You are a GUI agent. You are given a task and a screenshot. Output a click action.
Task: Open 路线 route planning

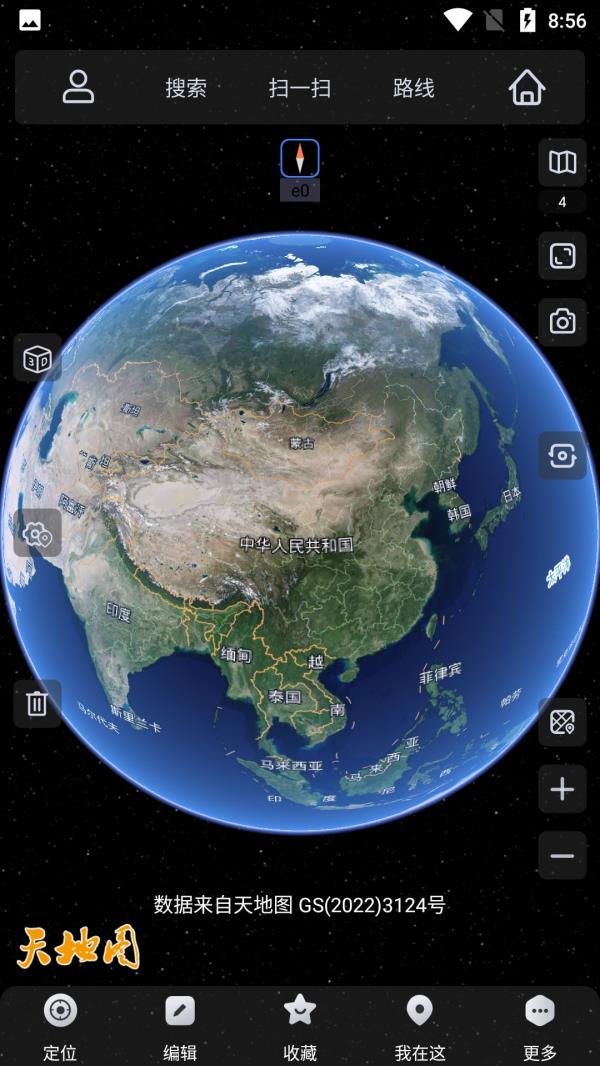click(x=414, y=88)
